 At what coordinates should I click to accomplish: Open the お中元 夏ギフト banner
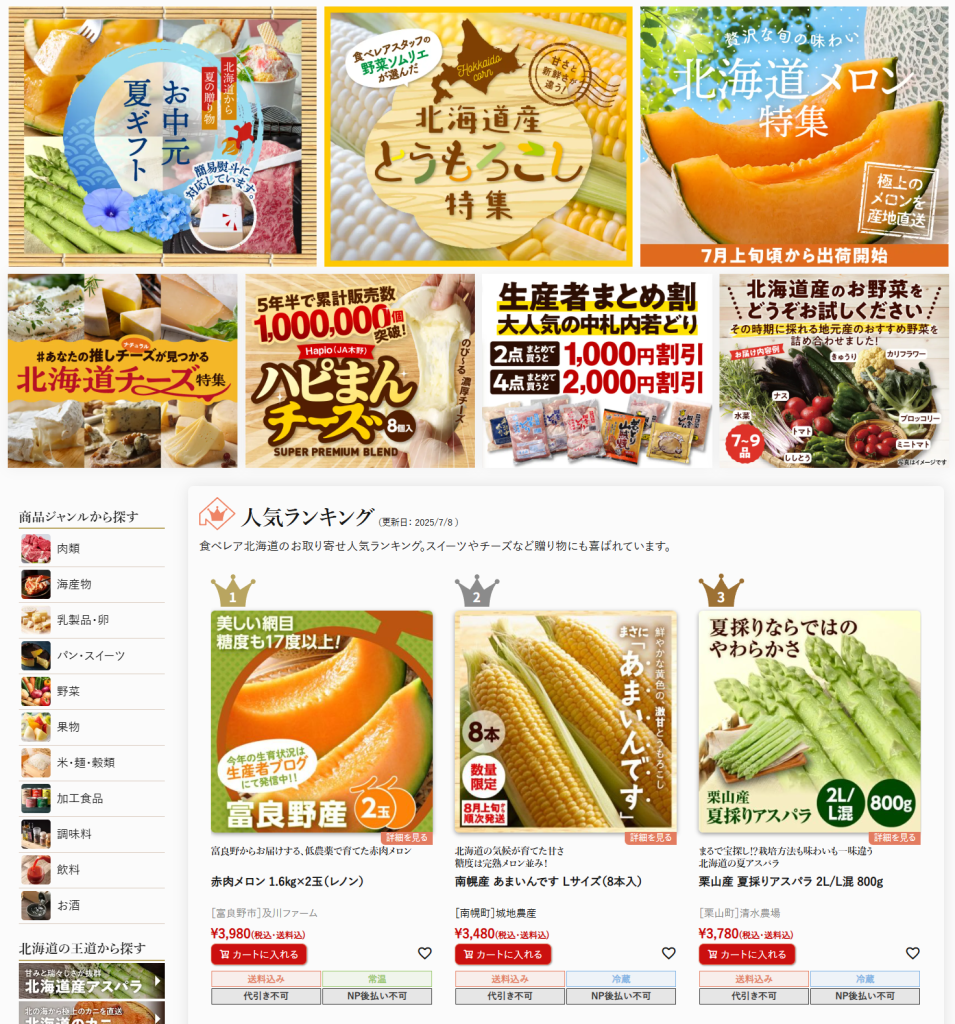coord(162,136)
